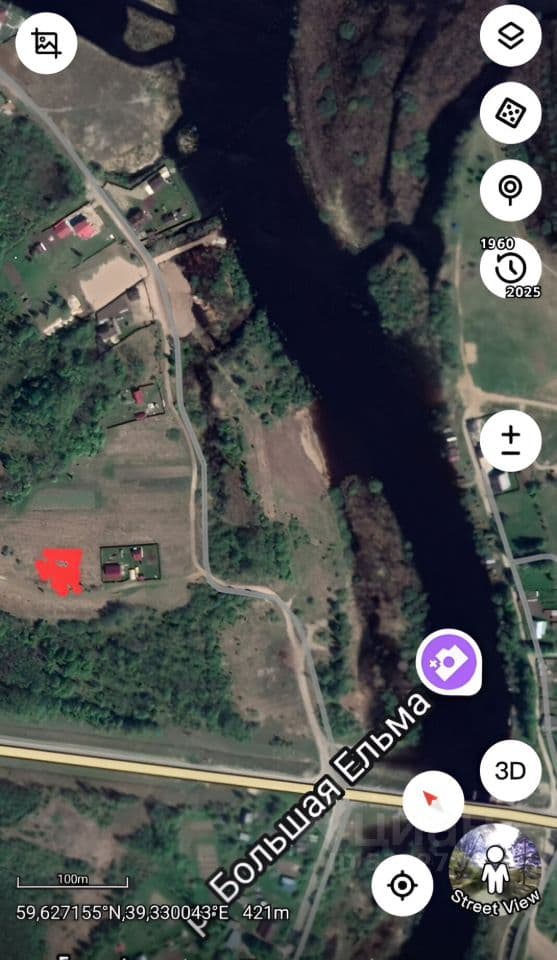The height and width of the screenshot is (960, 557).
Task: Tap the plus-minus zoom control
Action: point(510,441)
